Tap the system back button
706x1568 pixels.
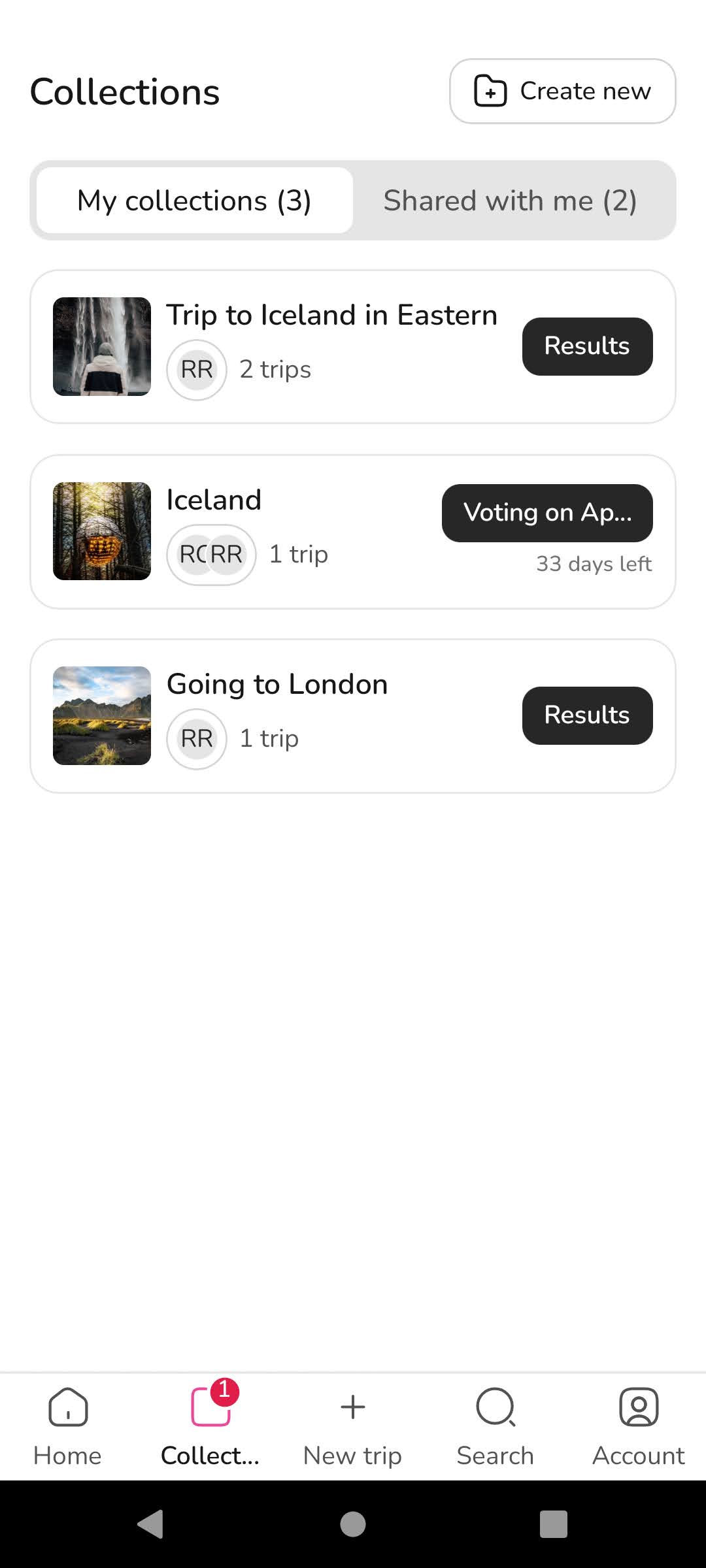click(150, 1524)
